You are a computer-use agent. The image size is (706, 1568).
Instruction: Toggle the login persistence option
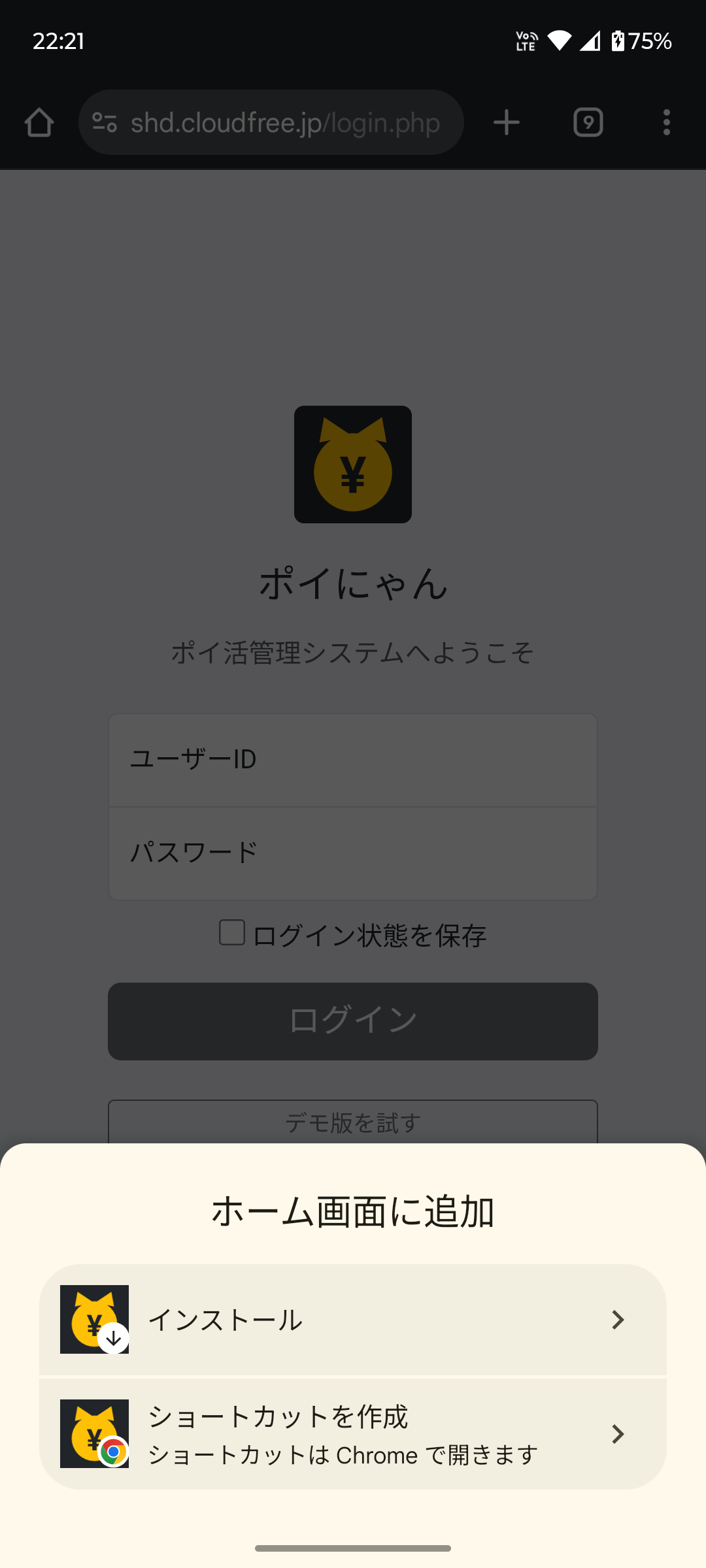tap(232, 934)
